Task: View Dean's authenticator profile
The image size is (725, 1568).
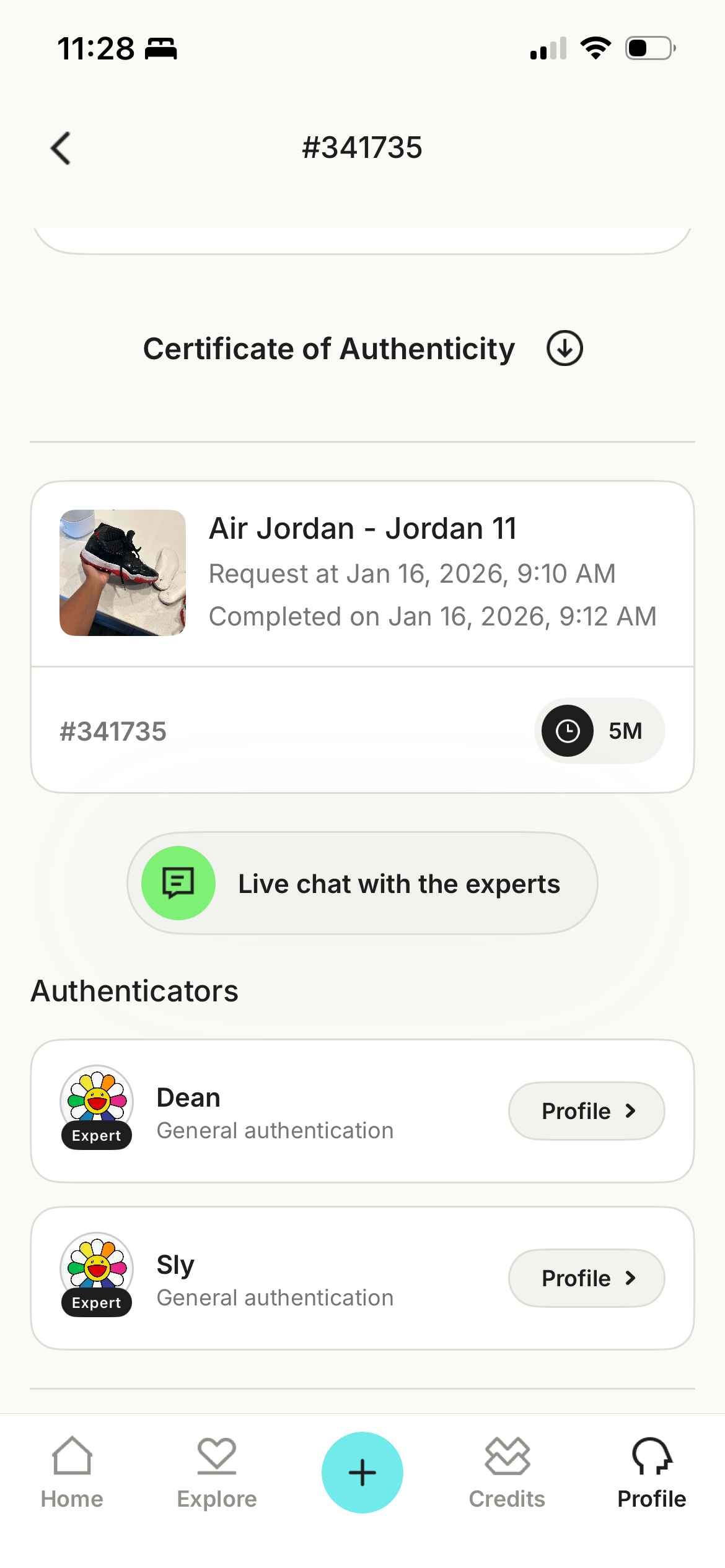Action: tap(586, 1111)
